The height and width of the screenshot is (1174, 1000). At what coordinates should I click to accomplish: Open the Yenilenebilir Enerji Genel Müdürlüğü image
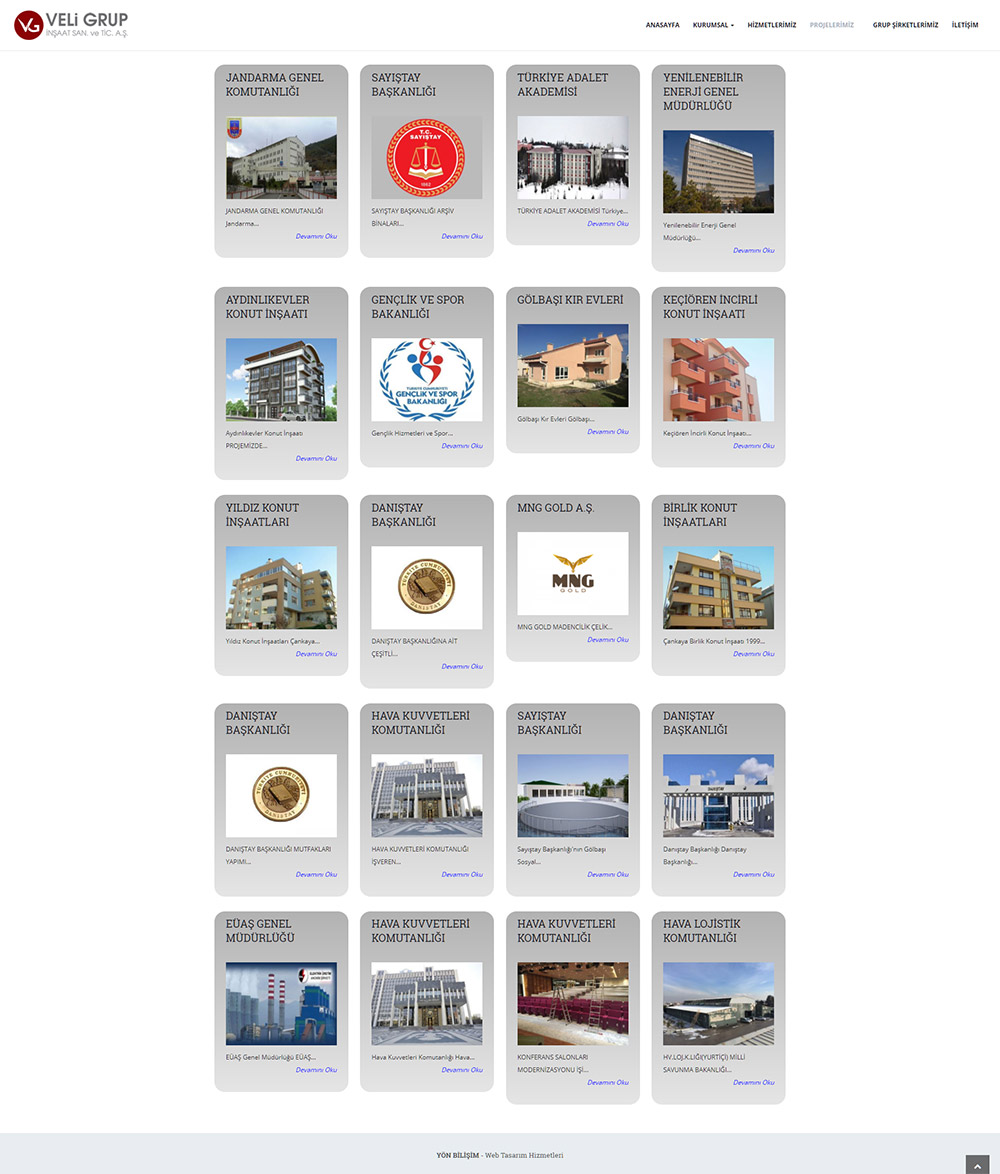point(718,171)
